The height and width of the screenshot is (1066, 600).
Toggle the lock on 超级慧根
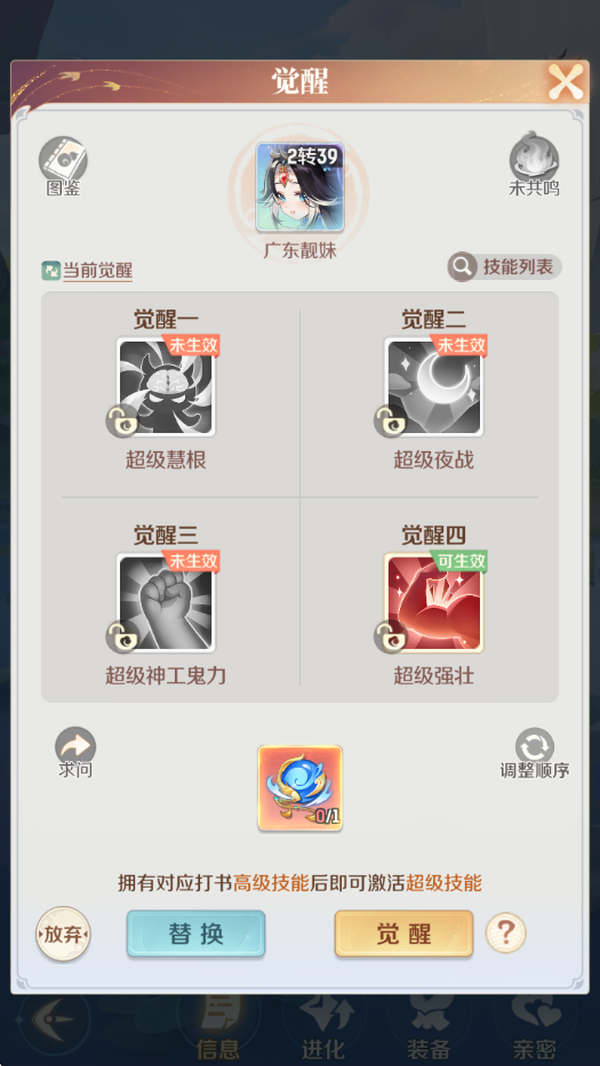(122, 421)
